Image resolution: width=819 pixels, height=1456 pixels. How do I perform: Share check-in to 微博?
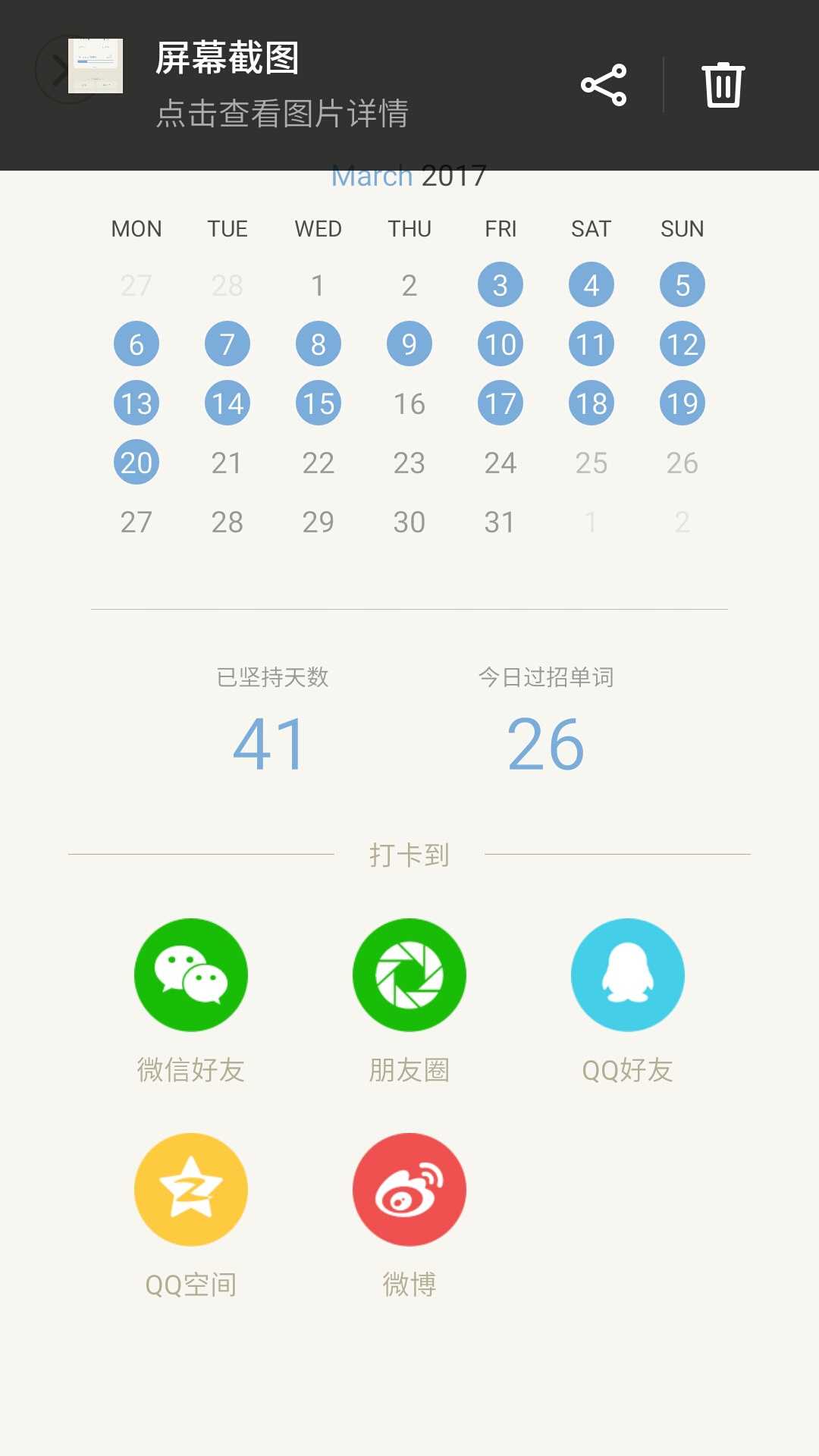coord(409,1190)
